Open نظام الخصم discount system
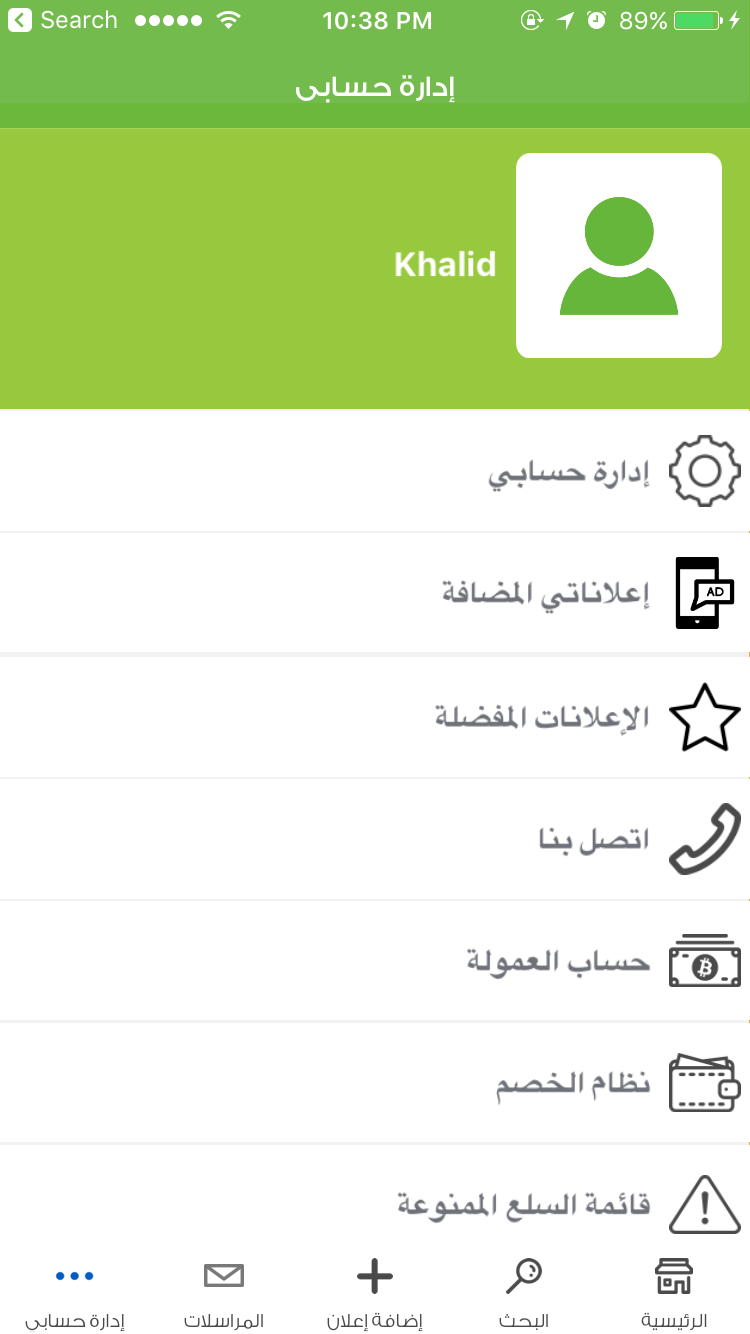This screenshot has width=750, height=1334. (375, 1083)
